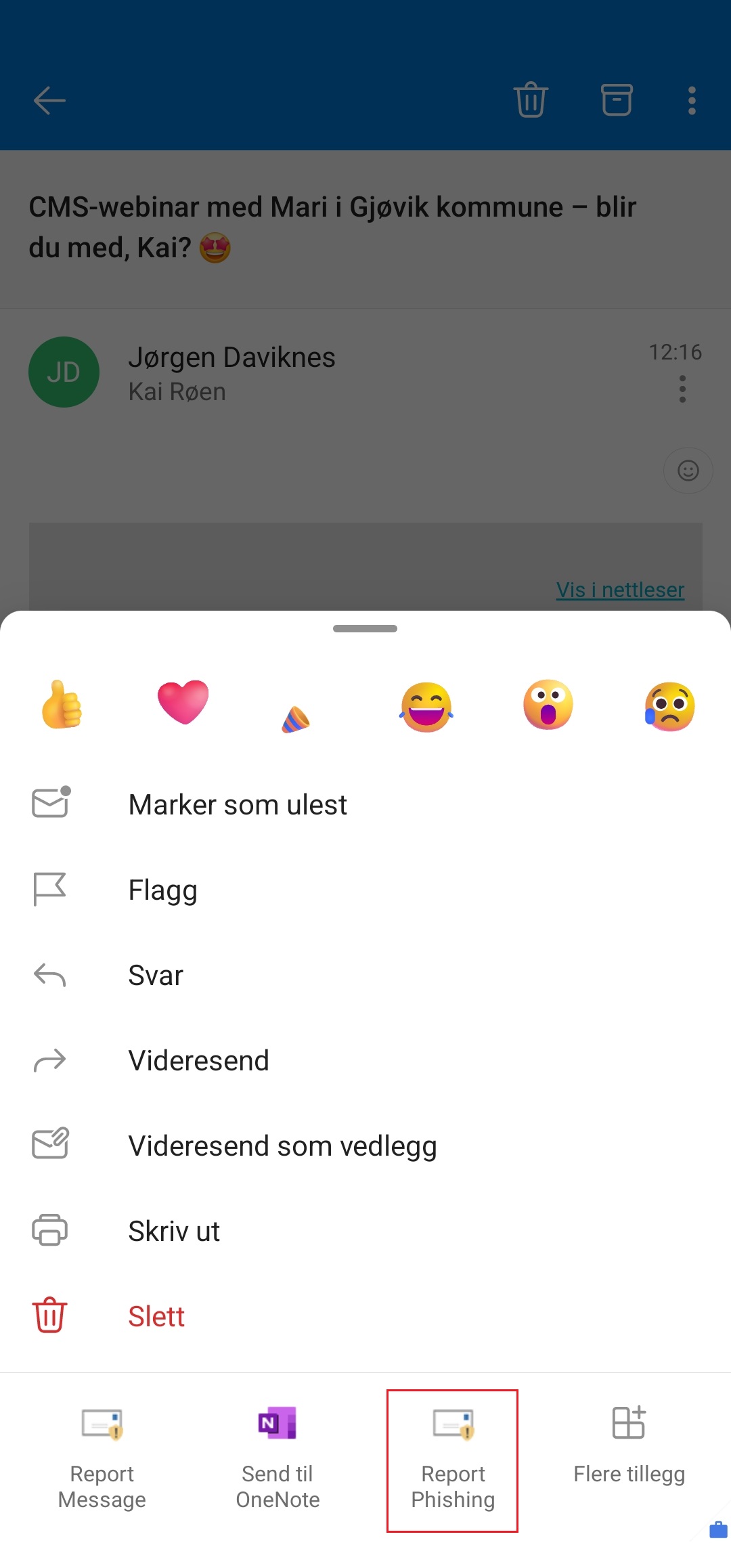This screenshot has width=731, height=1568.
Task: React with the red heart emoji
Action: pyautogui.click(x=183, y=702)
